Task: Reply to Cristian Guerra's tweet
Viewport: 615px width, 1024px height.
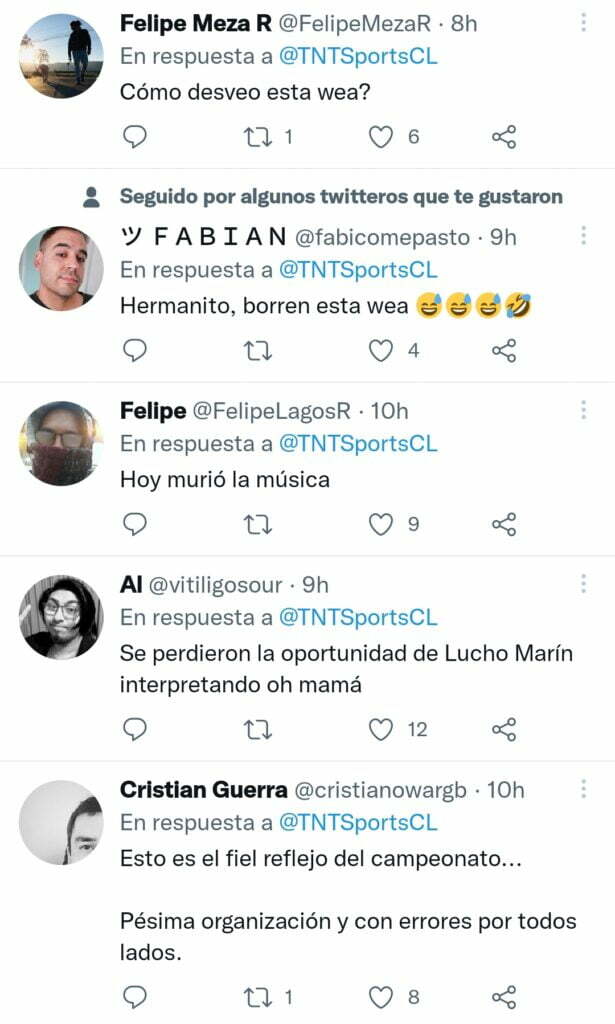Action: (134, 996)
